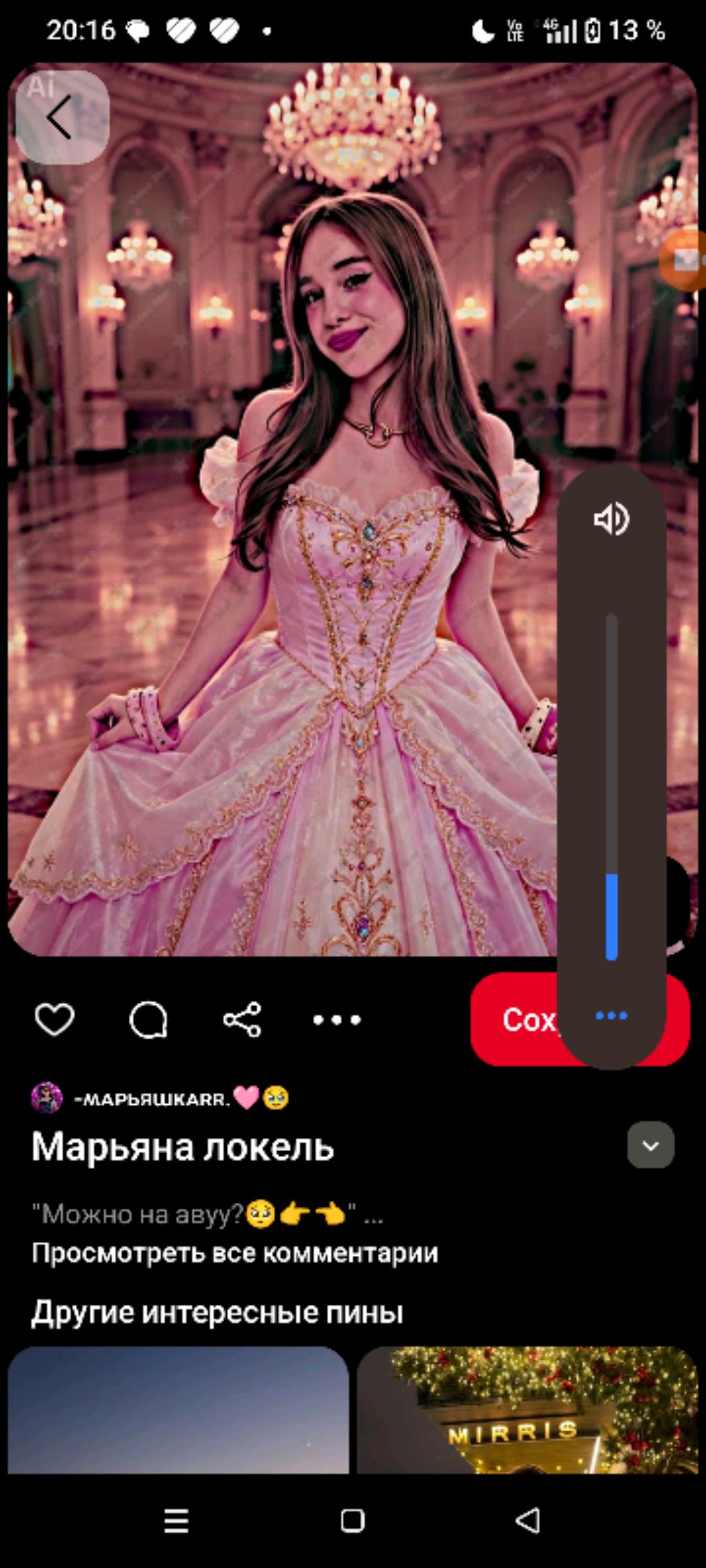The height and width of the screenshot is (1568, 706).
Task: Expand the Марьяна локель description chevron
Action: coord(650,1145)
